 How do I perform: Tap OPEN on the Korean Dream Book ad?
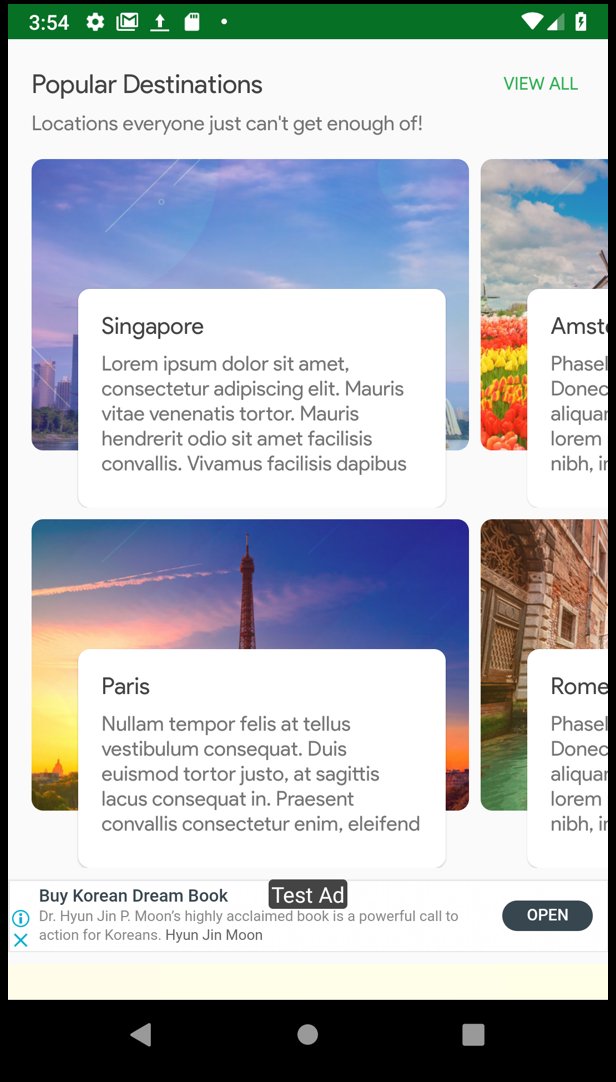point(546,915)
